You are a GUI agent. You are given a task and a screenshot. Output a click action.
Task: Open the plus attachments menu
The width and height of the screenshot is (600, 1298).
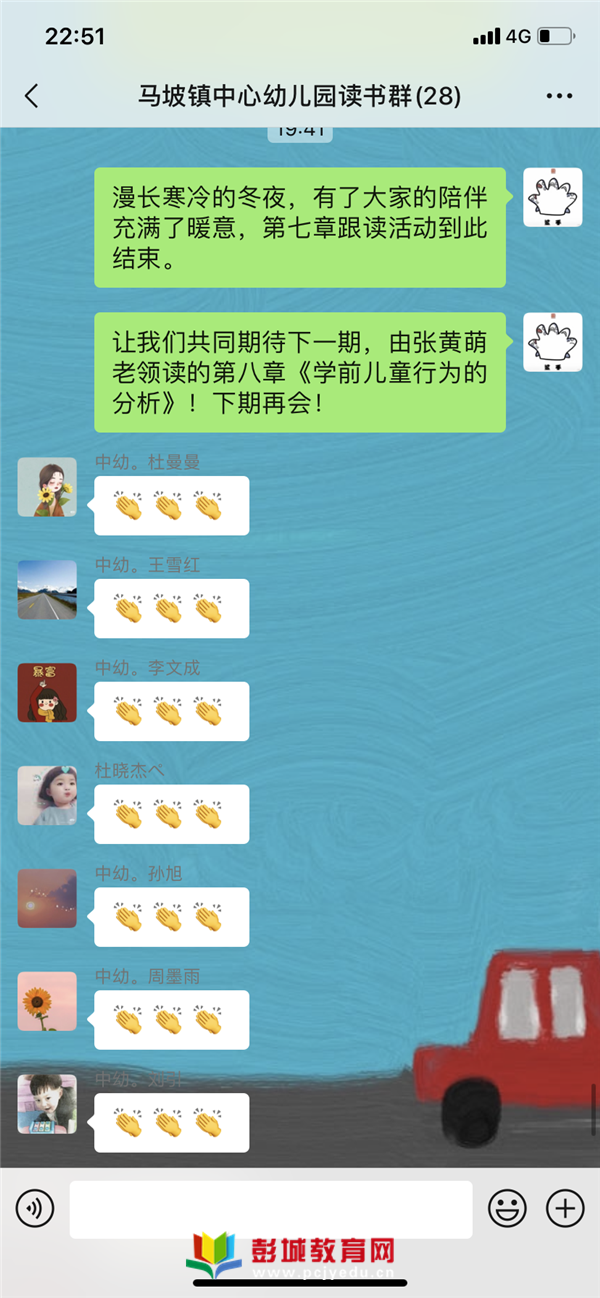pyautogui.click(x=565, y=1209)
